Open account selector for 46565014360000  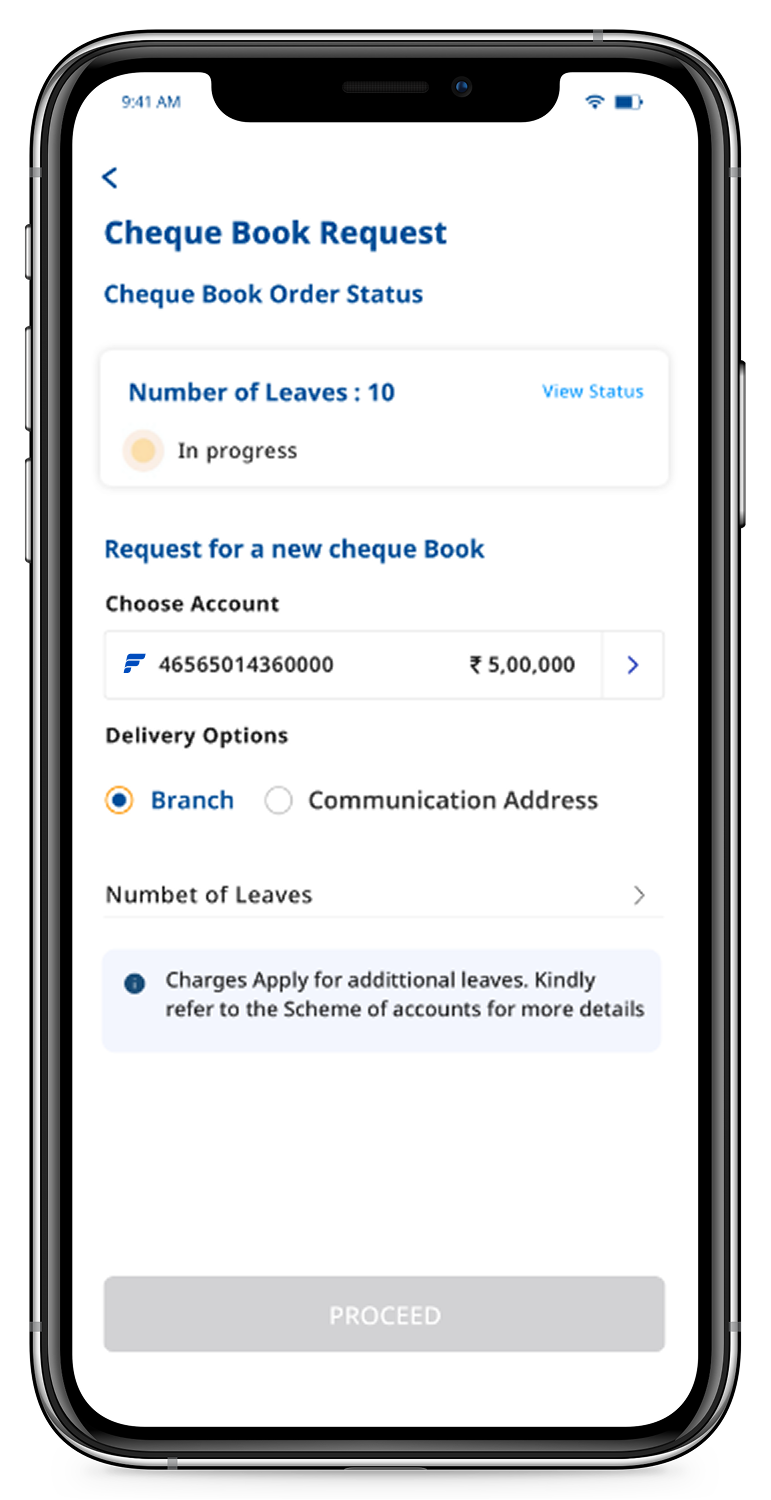click(x=632, y=665)
